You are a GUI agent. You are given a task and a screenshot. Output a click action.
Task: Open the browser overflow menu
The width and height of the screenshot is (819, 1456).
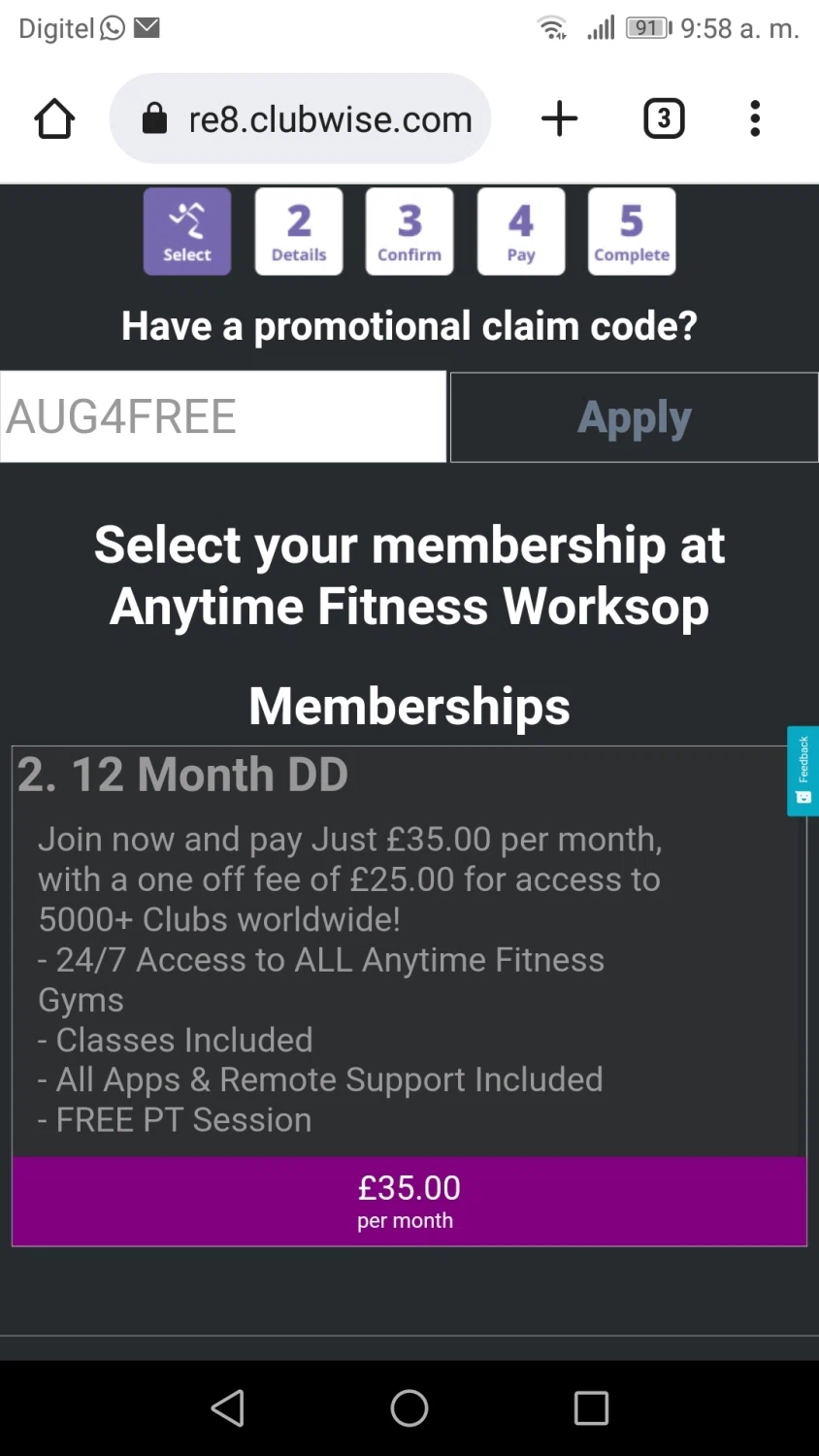(755, 119)
